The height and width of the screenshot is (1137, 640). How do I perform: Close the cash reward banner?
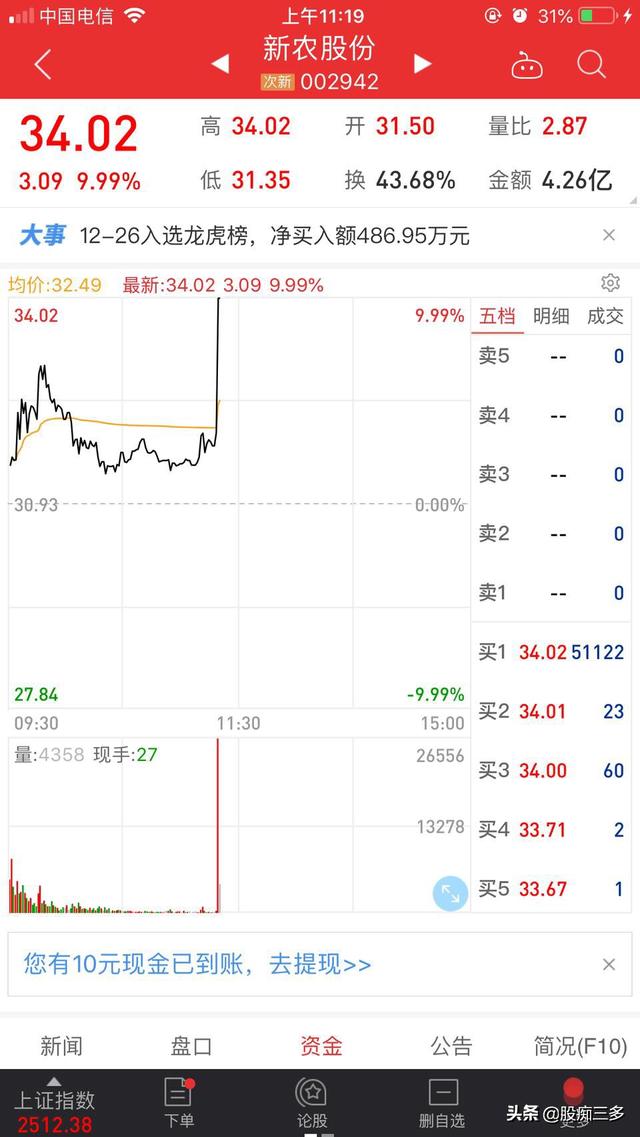pyautogui.click(x=609, y=964)
